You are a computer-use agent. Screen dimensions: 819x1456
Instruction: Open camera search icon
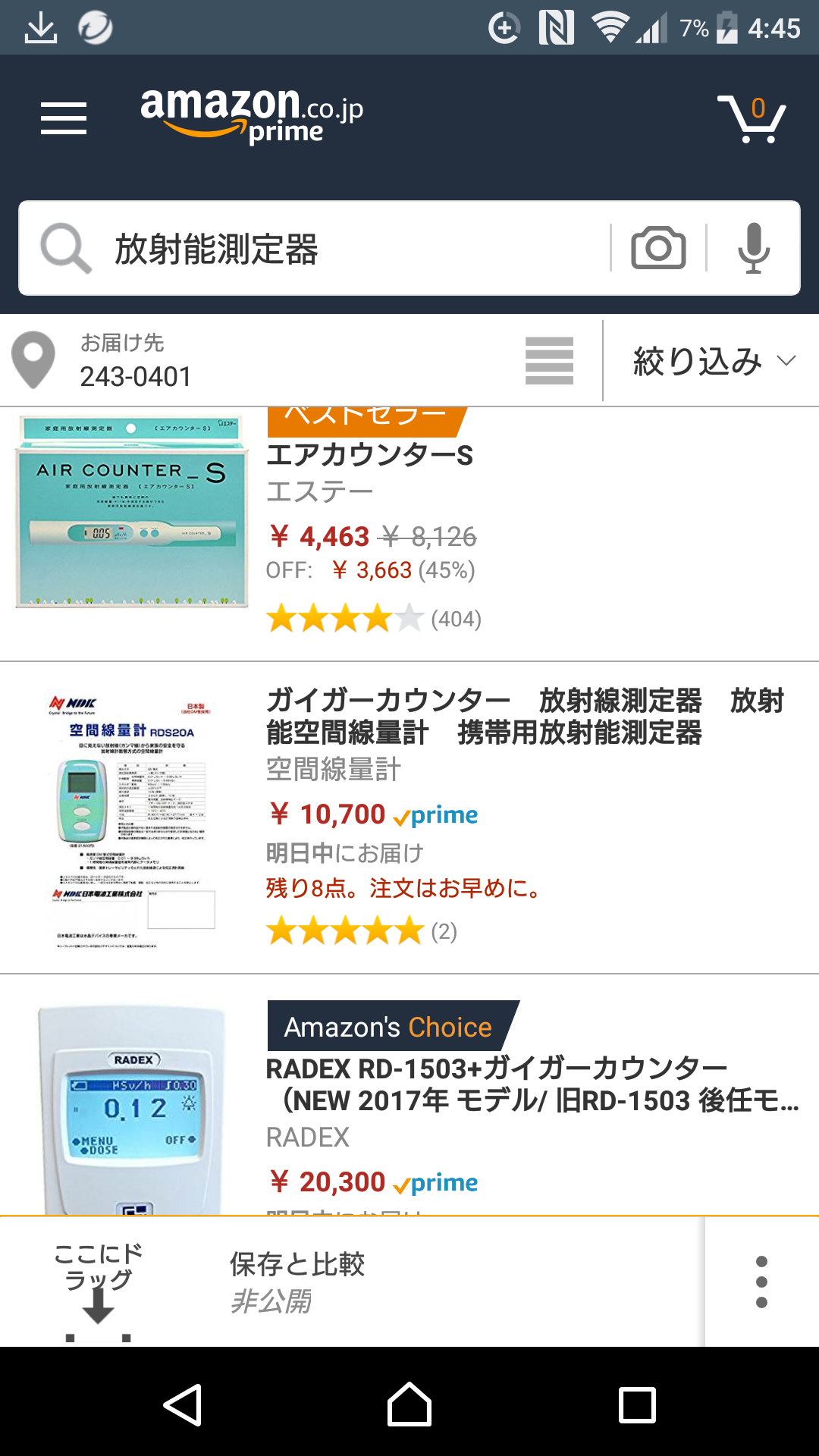pyautogui.click(x=658, y=248)
